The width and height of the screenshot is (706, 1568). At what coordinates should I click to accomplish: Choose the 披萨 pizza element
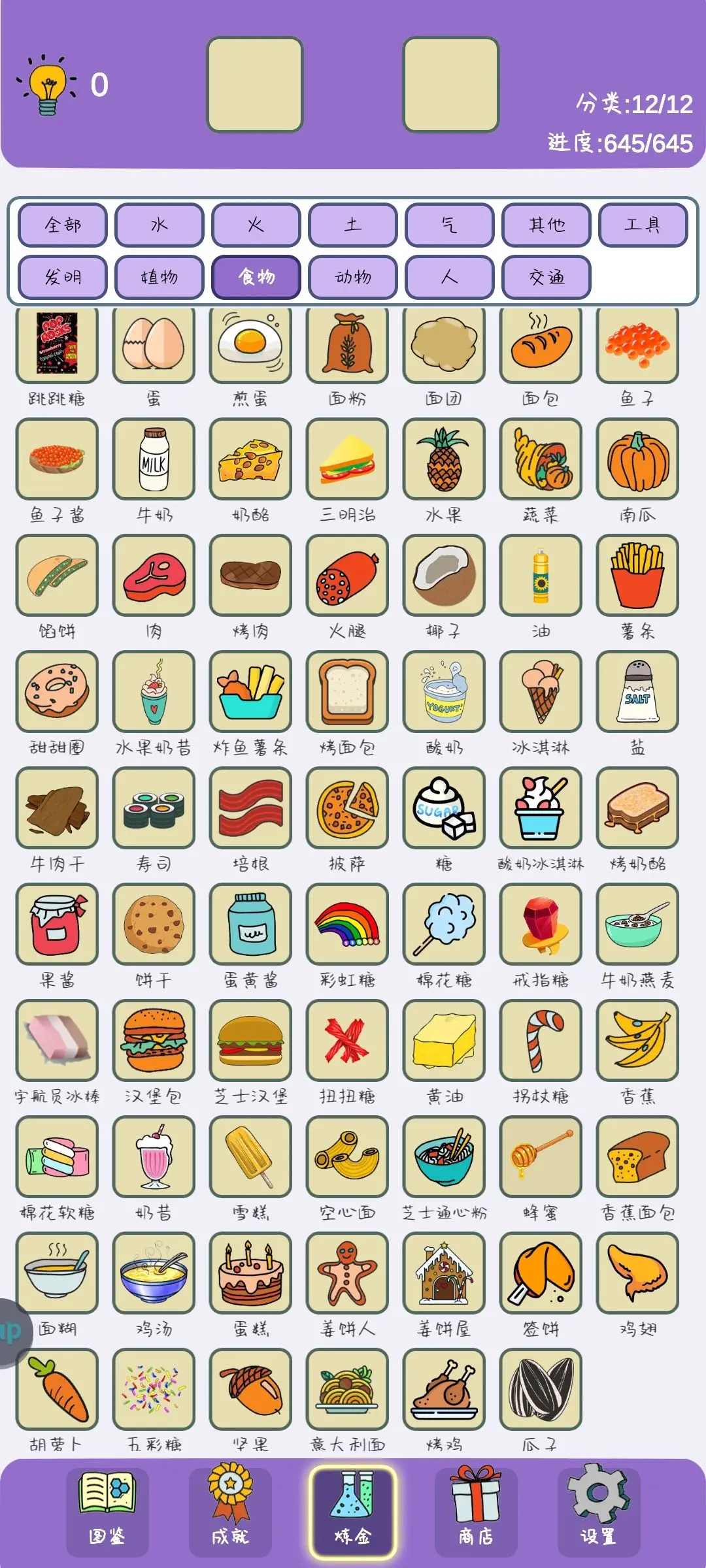347,808
